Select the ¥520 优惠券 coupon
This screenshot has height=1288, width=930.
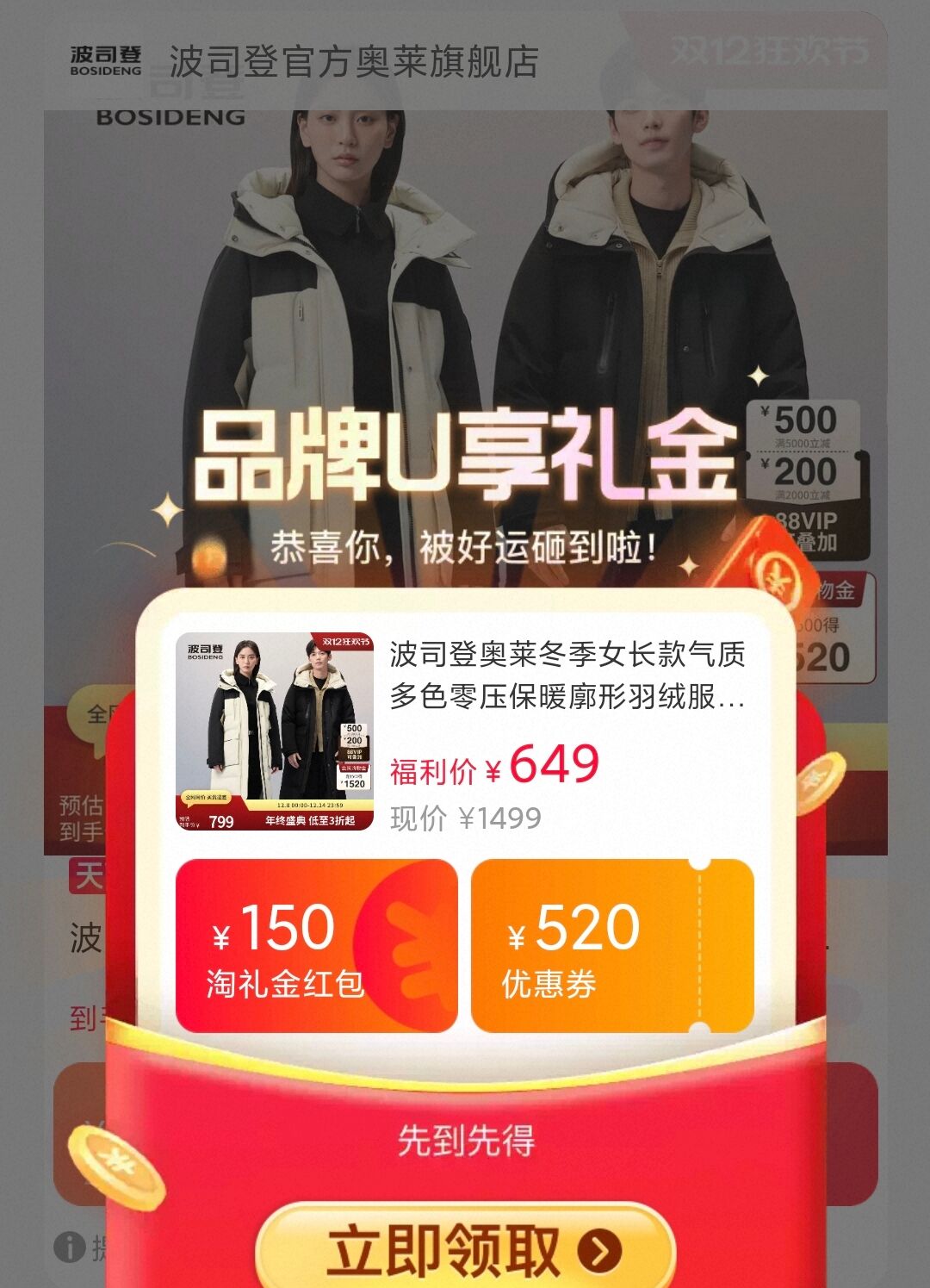[612, 946]
